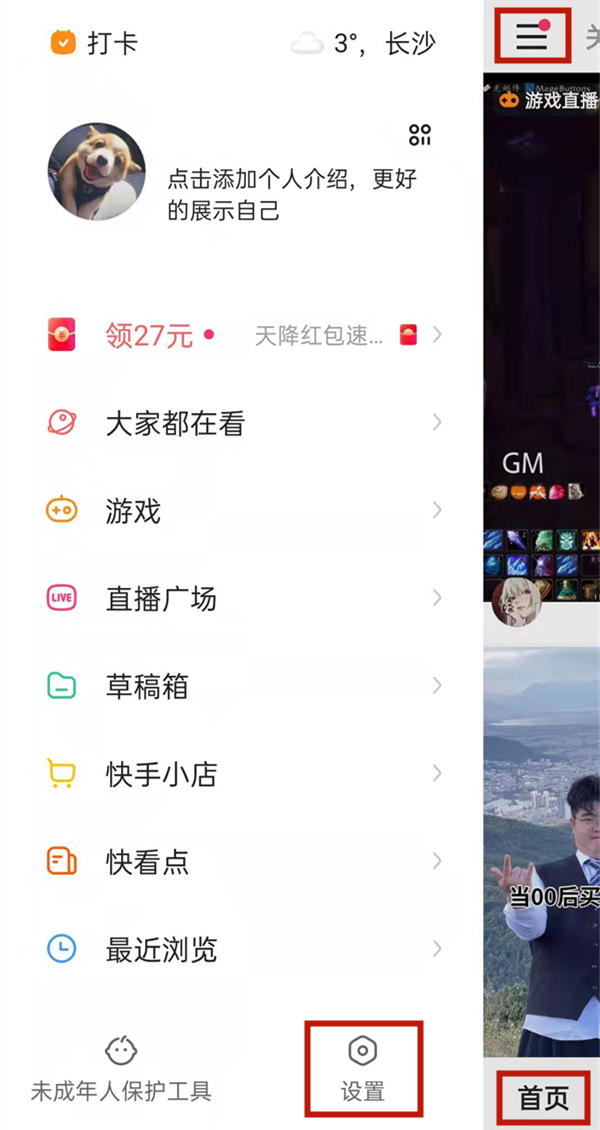The width and height of the screenshot is (600, 1130).
Task: Open 快看点
Action: [240, 862]
